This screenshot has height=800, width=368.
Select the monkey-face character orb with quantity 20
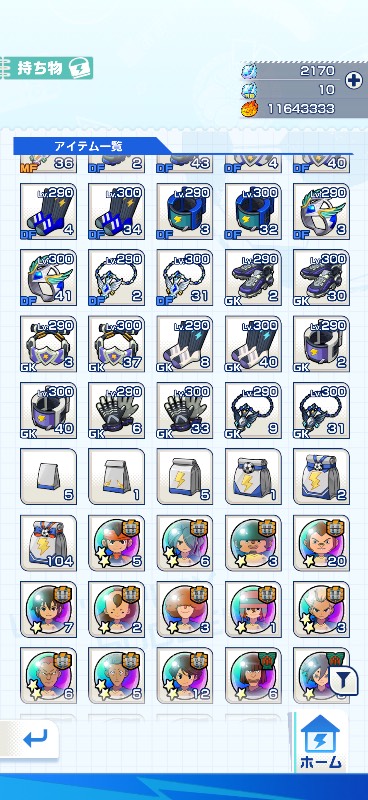click(322, 543)
